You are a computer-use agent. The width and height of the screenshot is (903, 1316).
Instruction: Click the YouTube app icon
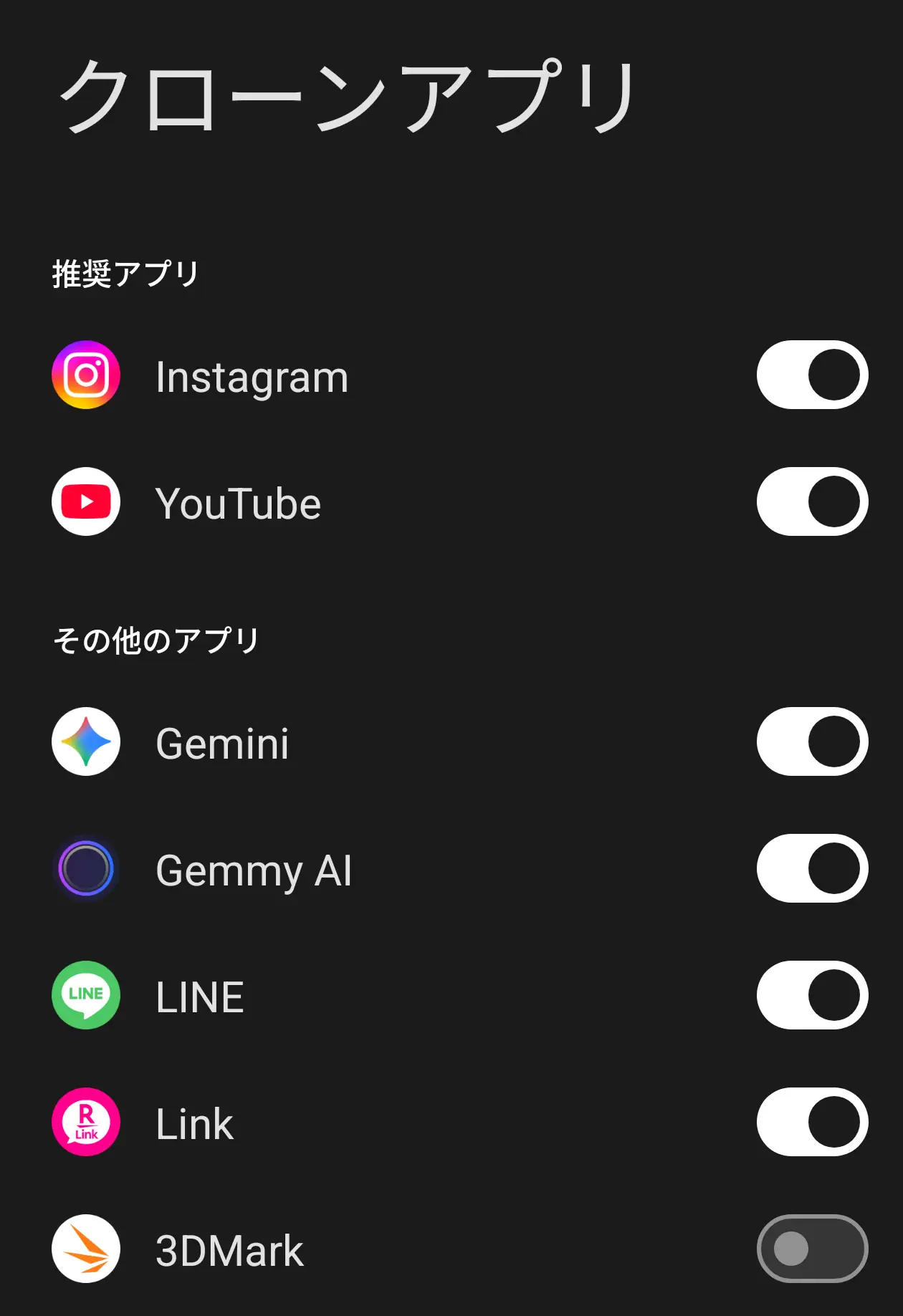85,502
